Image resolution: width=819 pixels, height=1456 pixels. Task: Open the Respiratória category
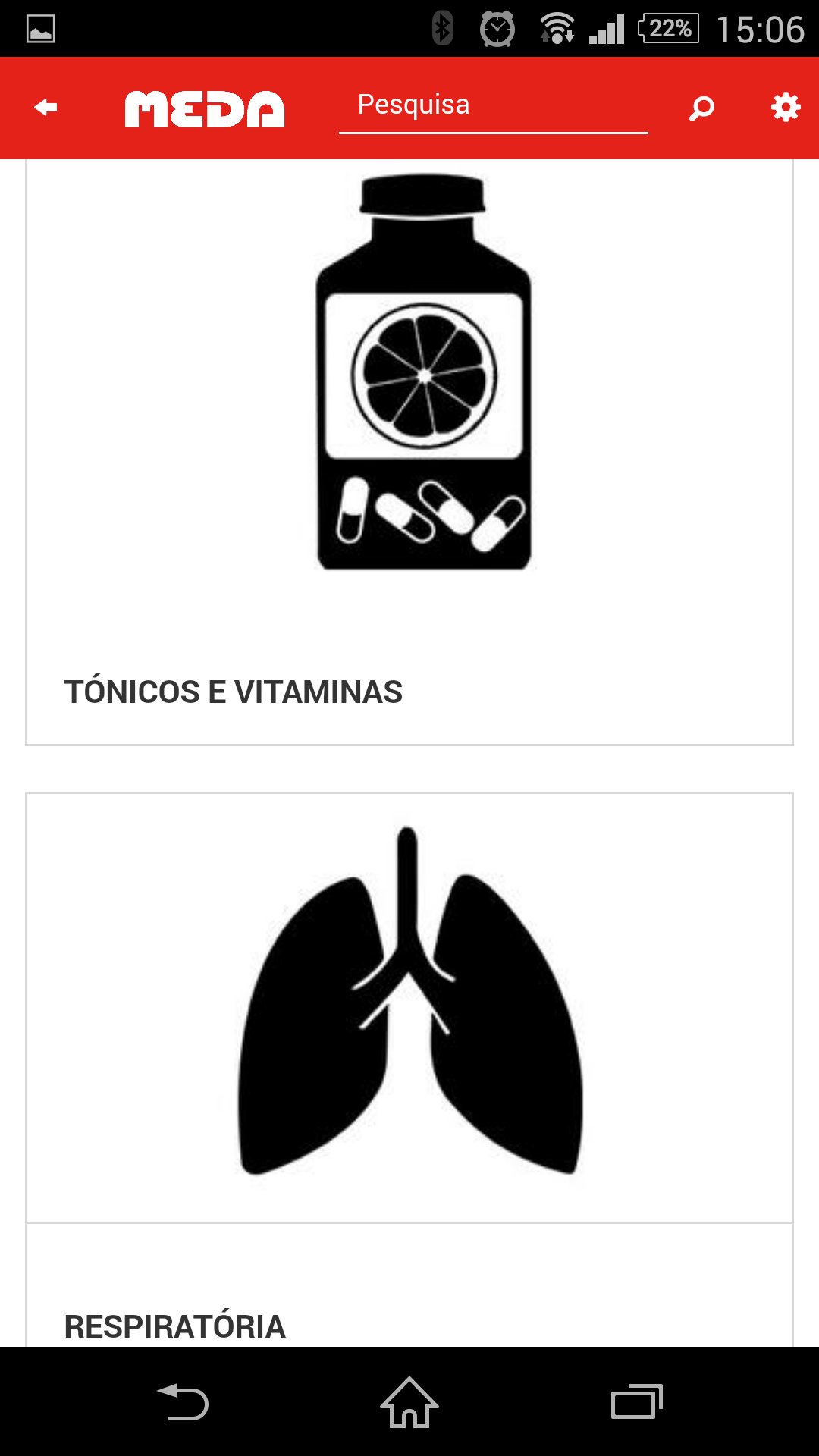174,1326
